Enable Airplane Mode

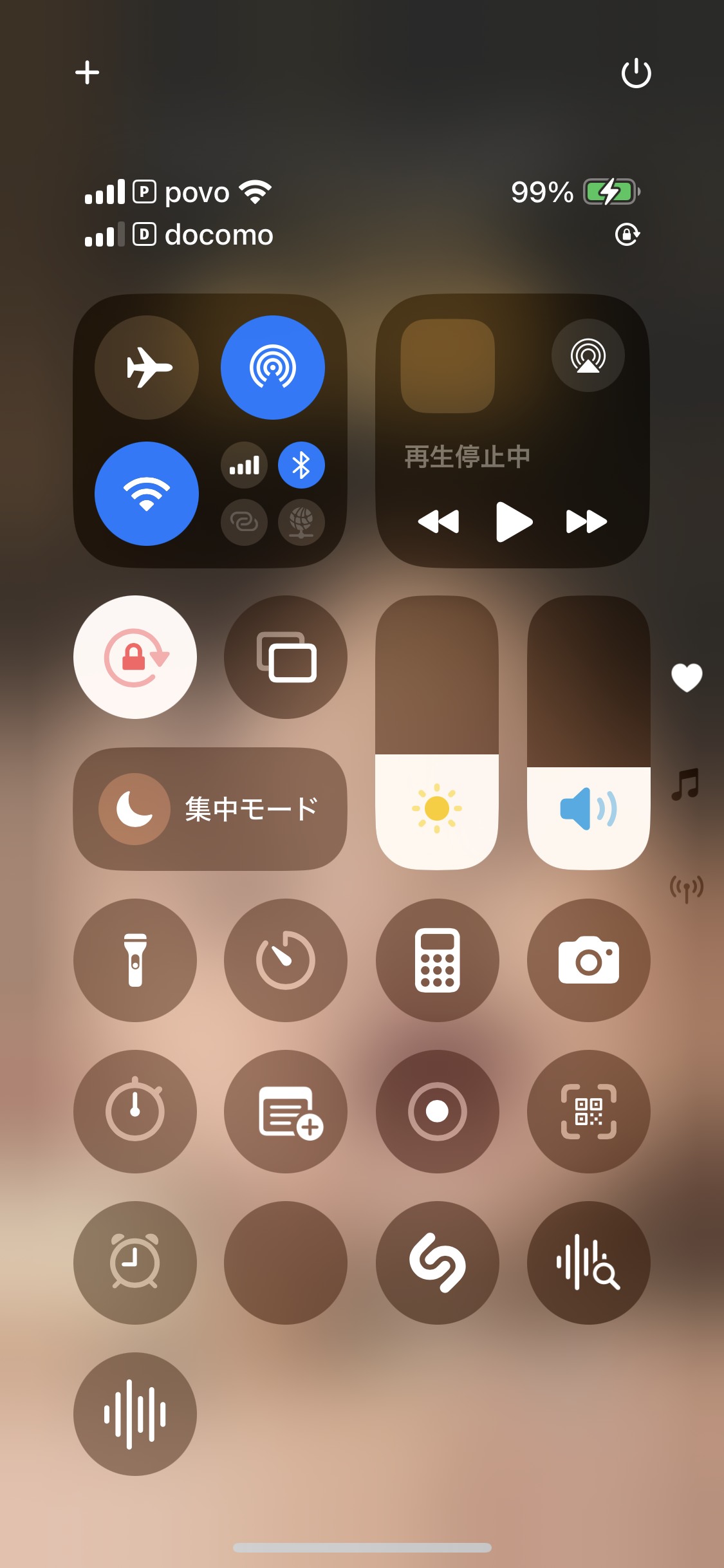(x=147, y=368)
